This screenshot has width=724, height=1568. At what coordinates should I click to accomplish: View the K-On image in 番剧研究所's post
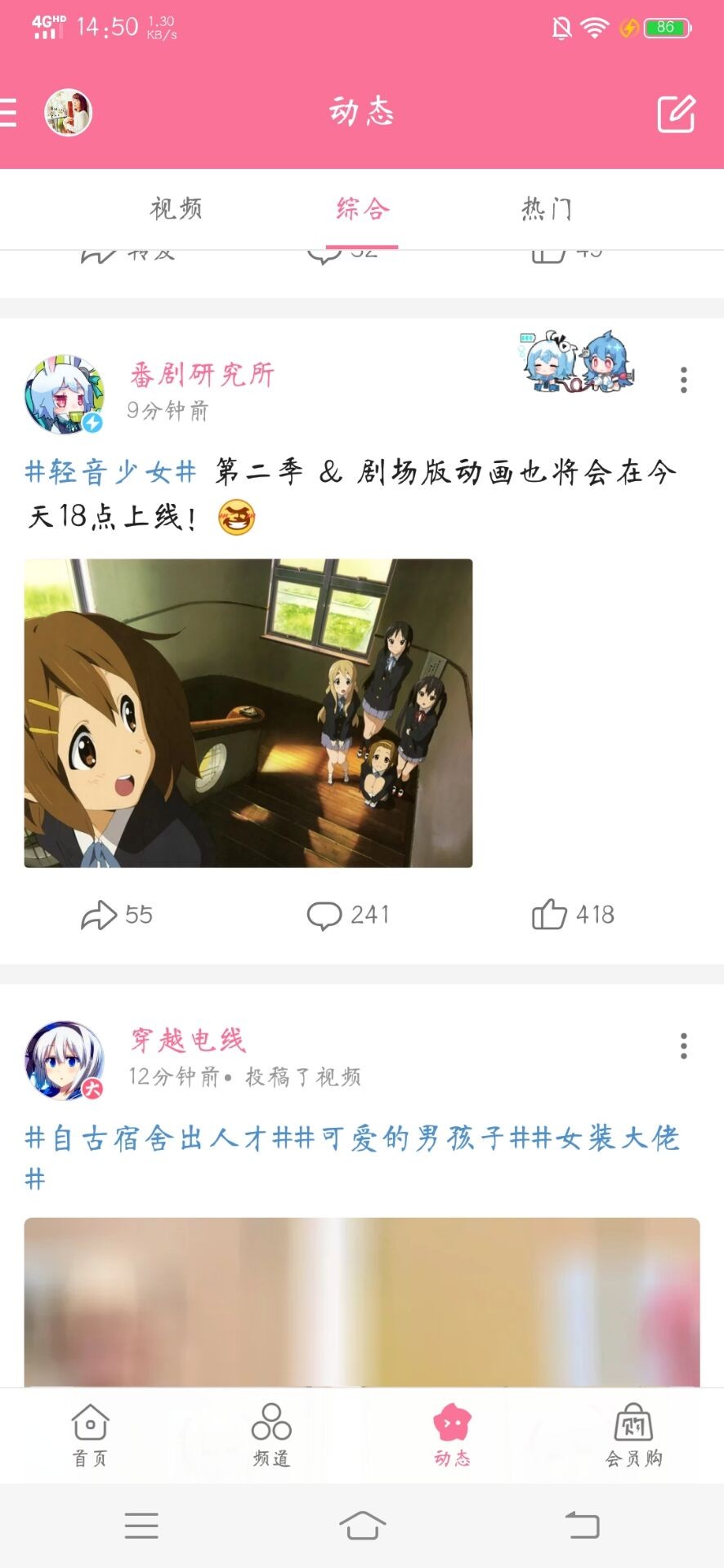point(248,713)
